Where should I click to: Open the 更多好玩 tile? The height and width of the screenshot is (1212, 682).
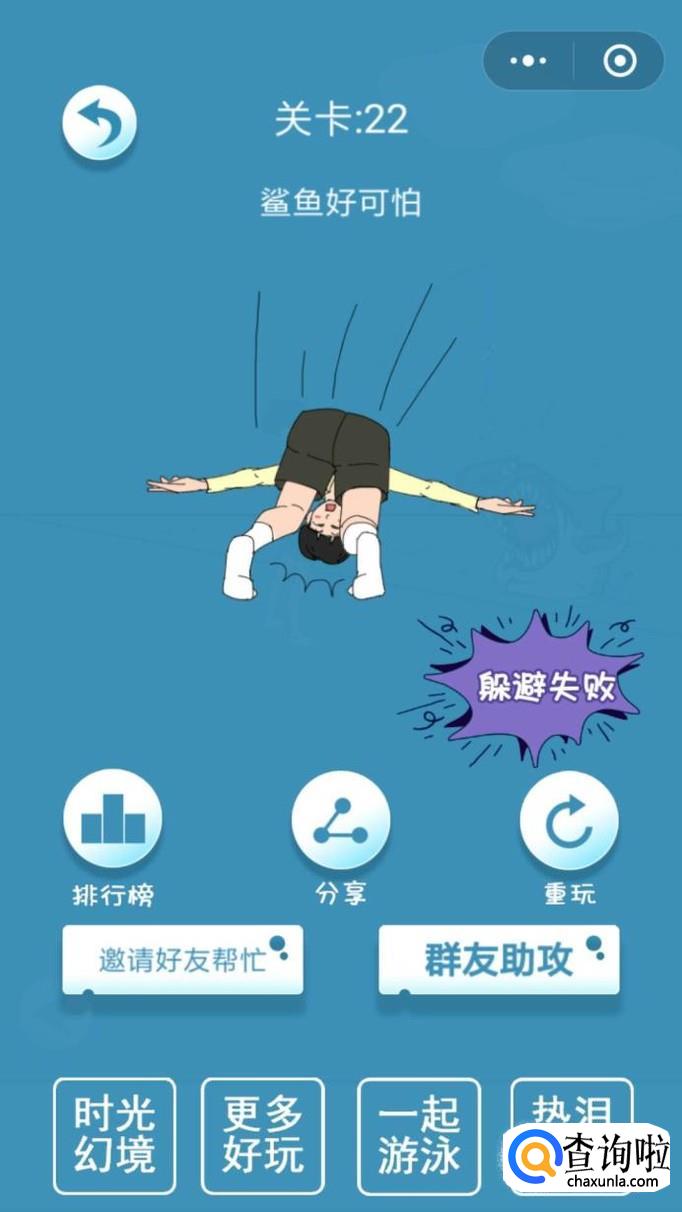(263, 1135)
